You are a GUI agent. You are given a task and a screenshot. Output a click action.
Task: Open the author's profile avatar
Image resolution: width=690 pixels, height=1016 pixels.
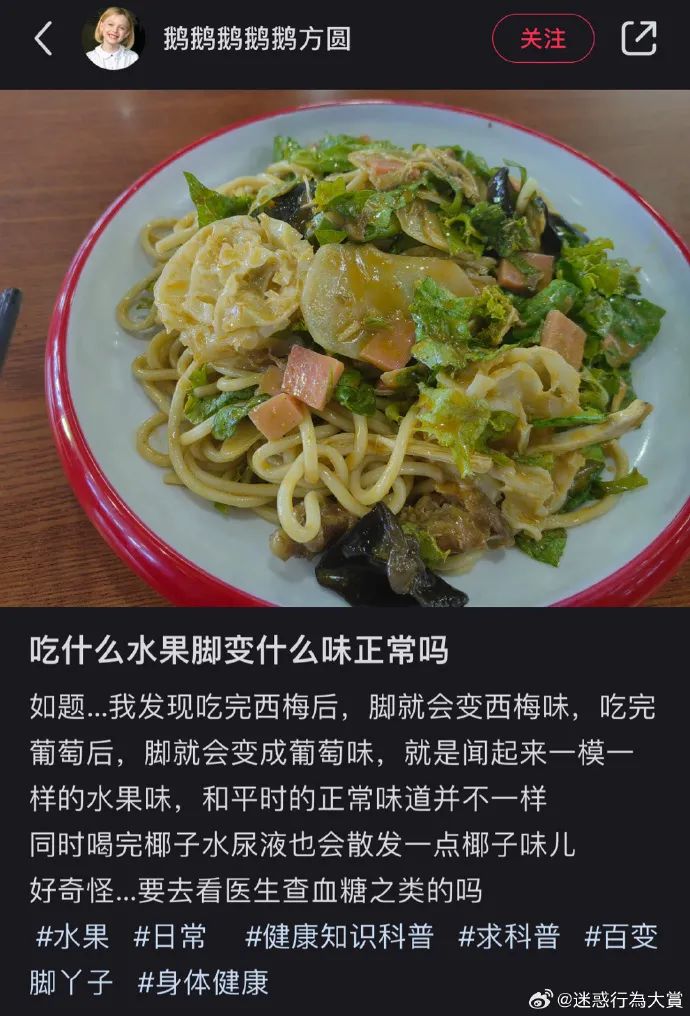112,39
